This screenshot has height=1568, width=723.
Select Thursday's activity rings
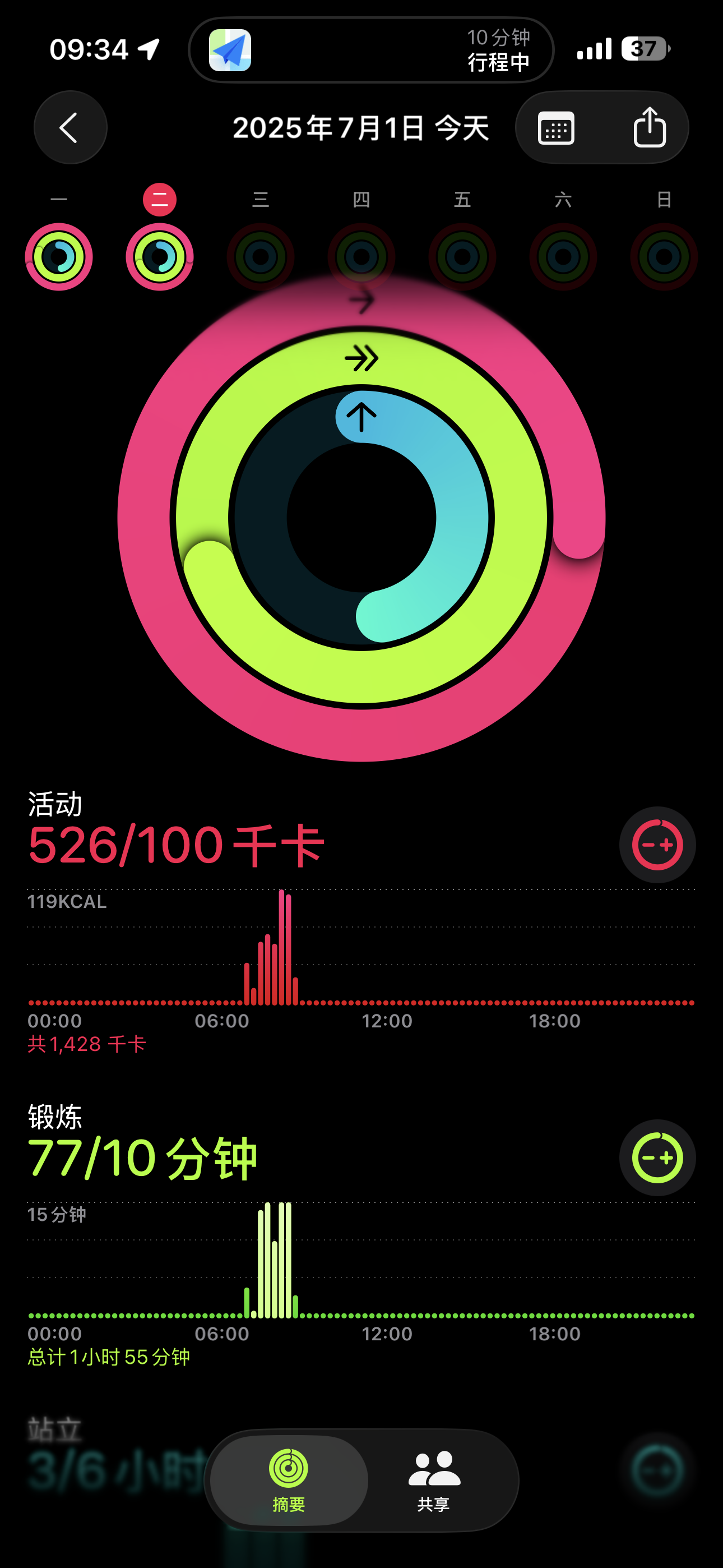pos(361,256)
